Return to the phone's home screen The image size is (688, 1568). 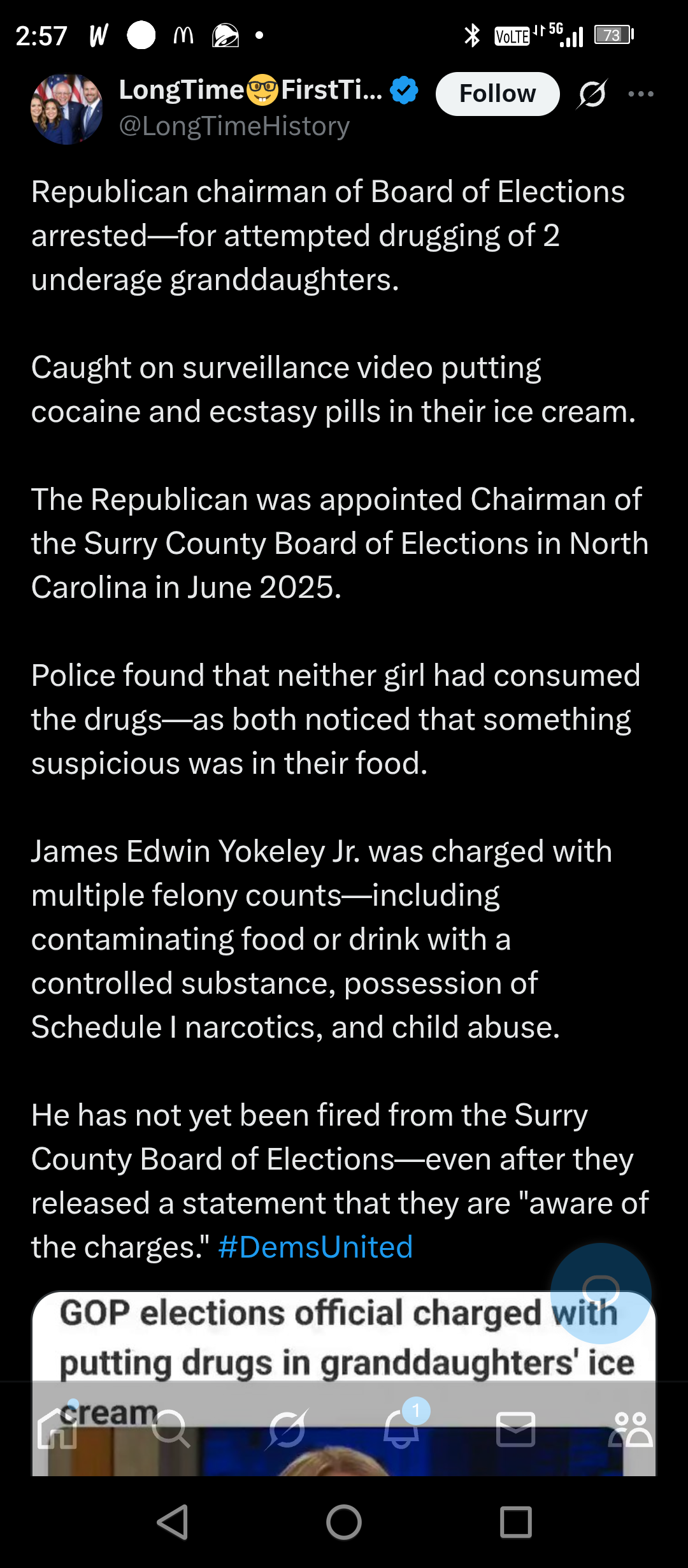(344, 1522)
